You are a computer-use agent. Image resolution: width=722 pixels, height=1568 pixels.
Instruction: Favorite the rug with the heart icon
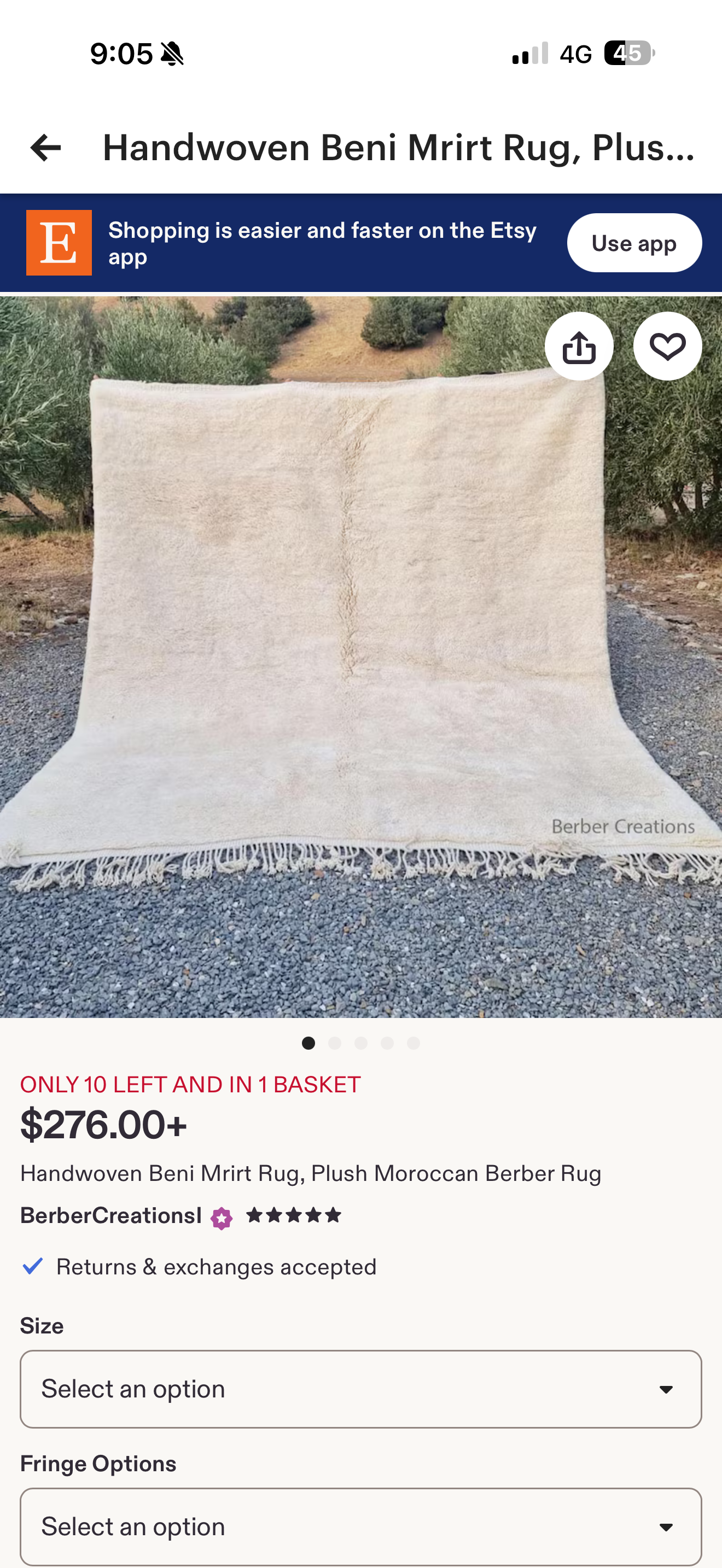(x=667, y=346)
